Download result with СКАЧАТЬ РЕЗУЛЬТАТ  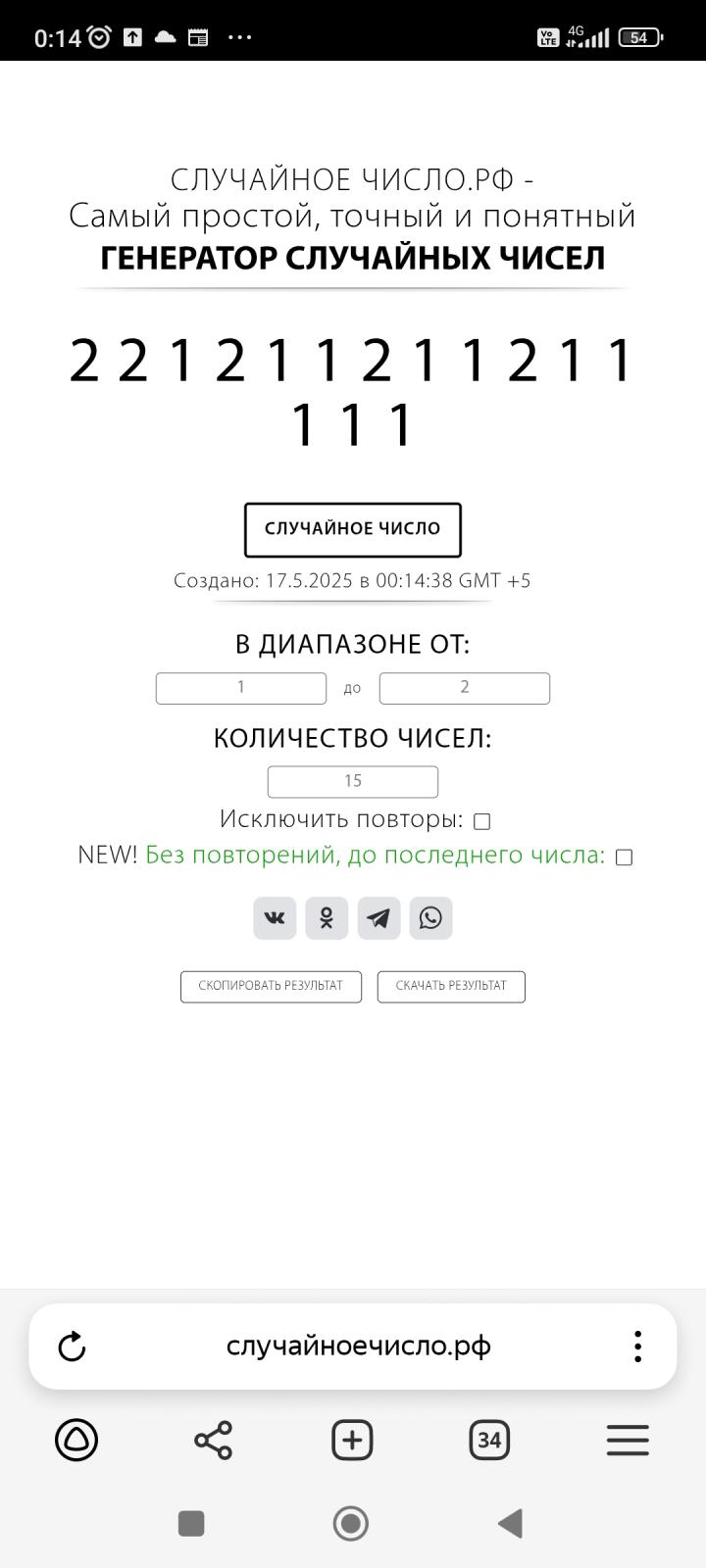click(x=451, y=986)
